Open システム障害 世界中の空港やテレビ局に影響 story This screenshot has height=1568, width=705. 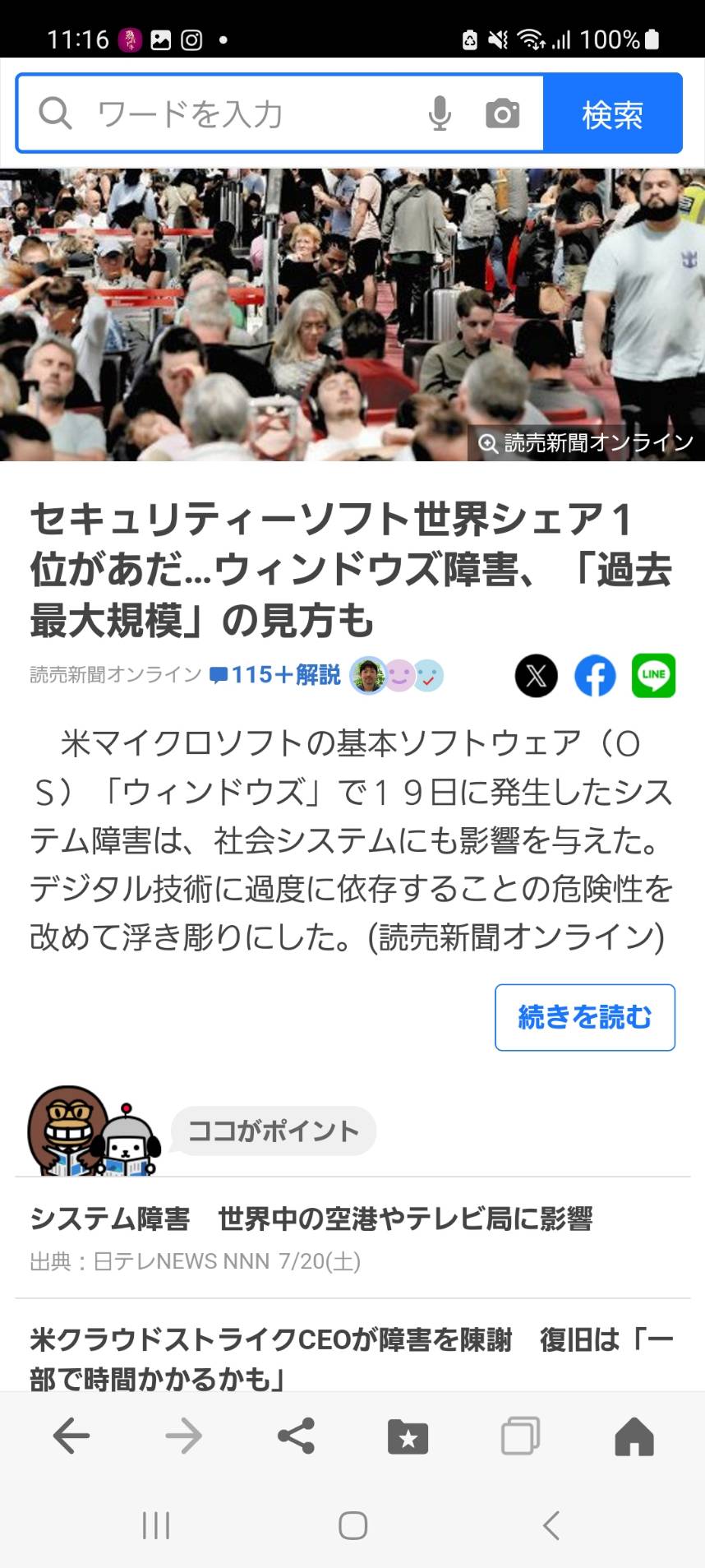[x=311, y=1219]
